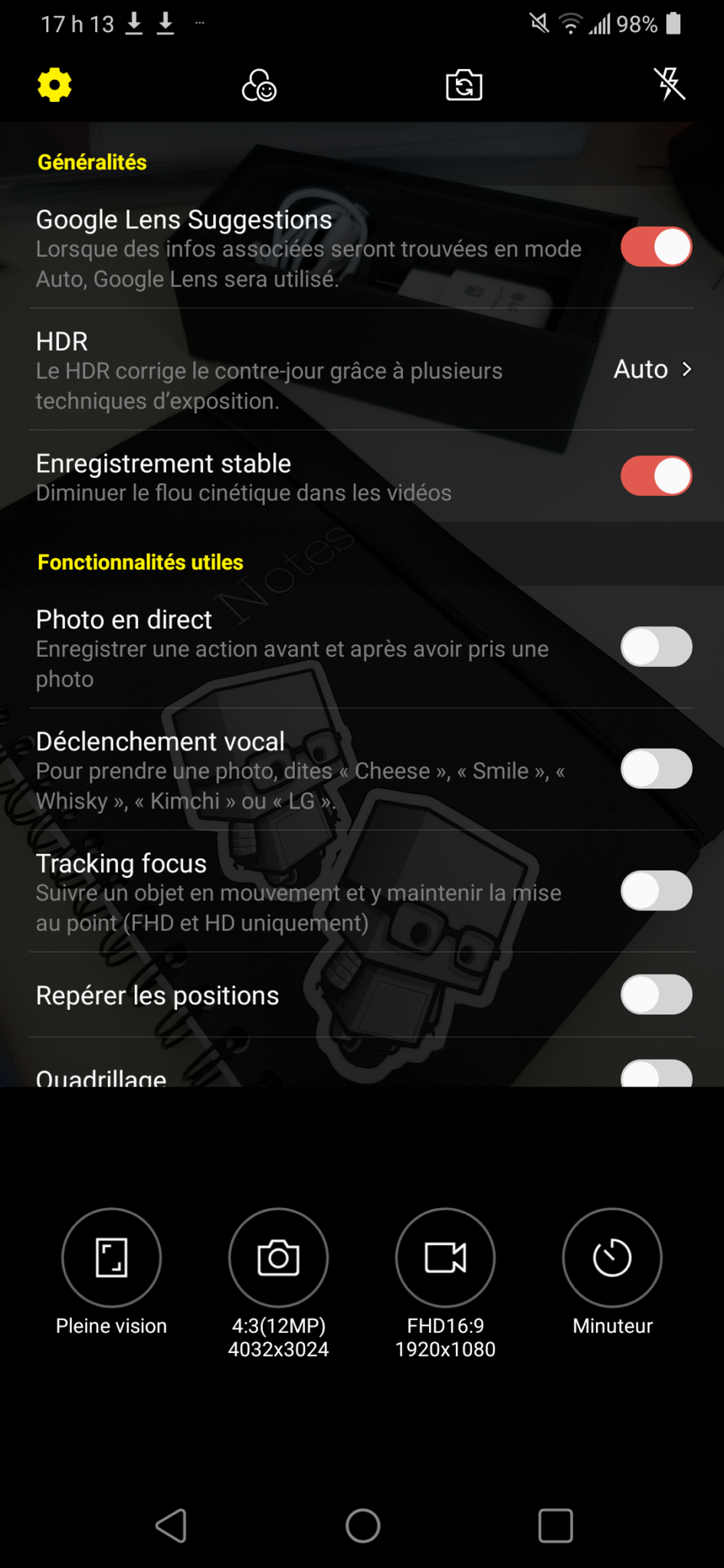
Task: Toggle Repérer les positions on
Action: point(656,995)
